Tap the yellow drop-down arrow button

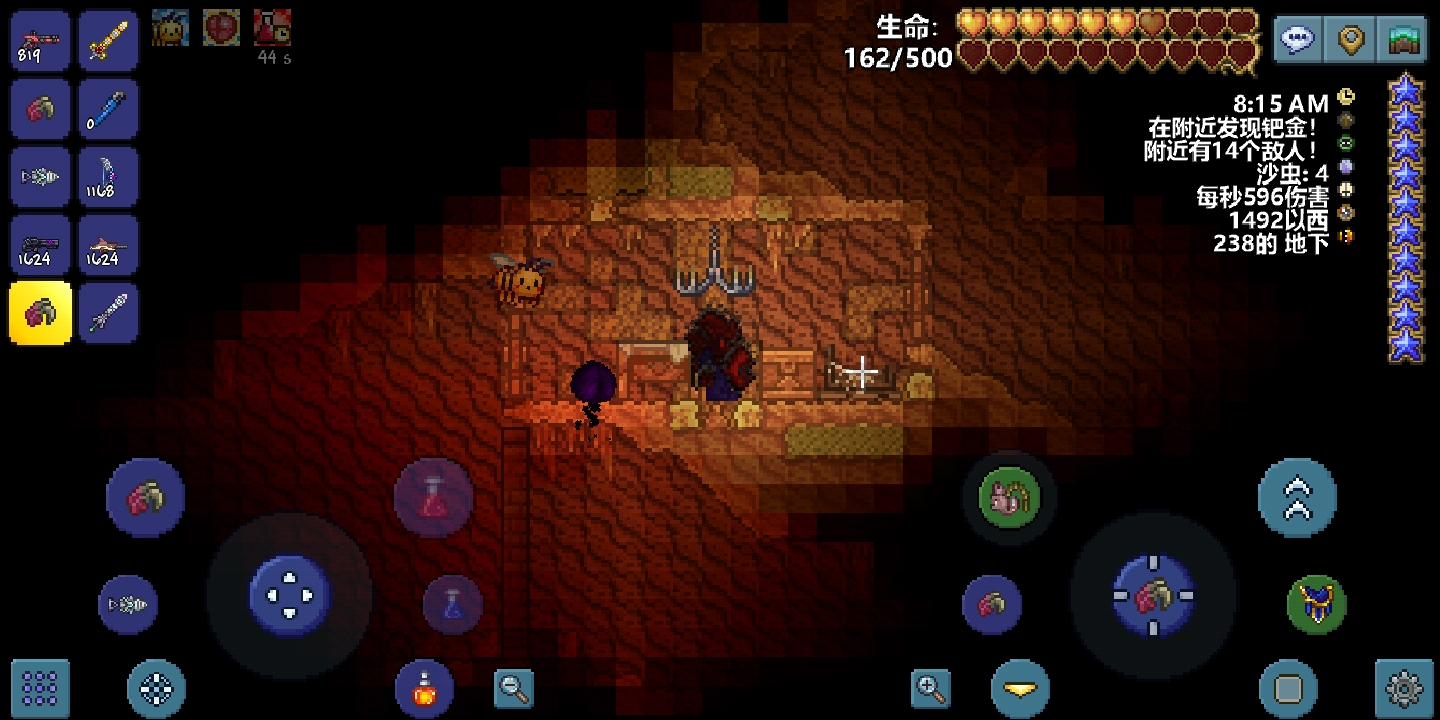1020,688
